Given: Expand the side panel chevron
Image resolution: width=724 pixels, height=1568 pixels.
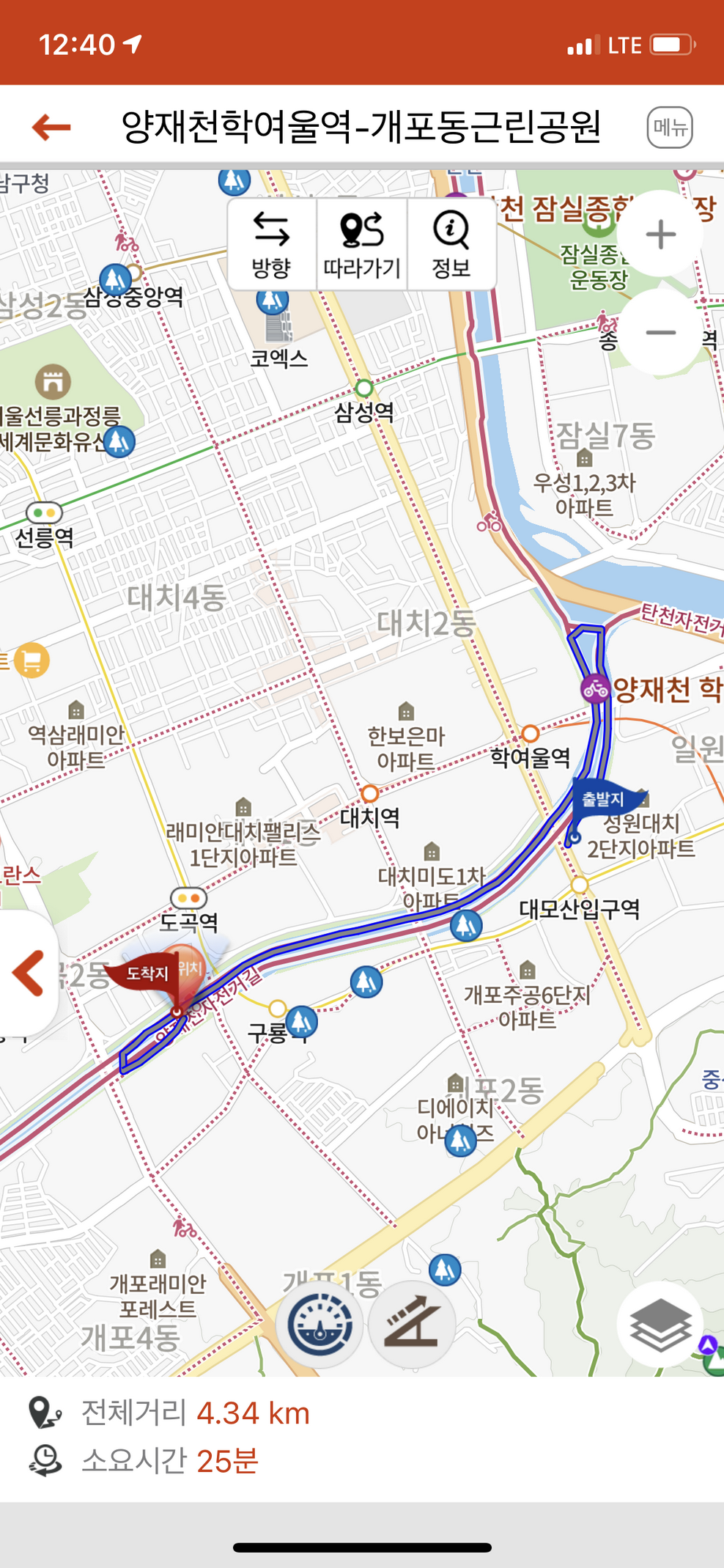Looking at the screenshot, I should (x=28, y=973).
